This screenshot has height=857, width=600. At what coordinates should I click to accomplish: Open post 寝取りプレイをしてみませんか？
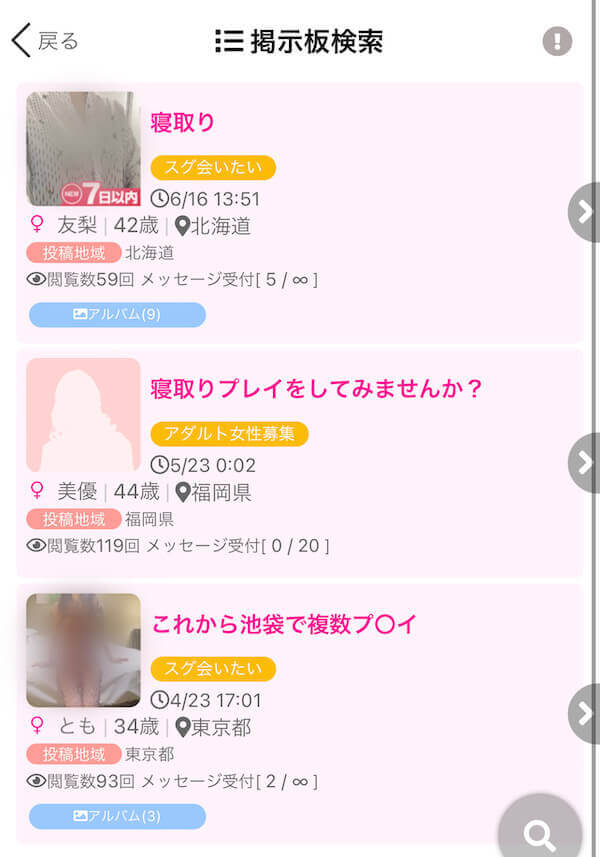[317, 388]
